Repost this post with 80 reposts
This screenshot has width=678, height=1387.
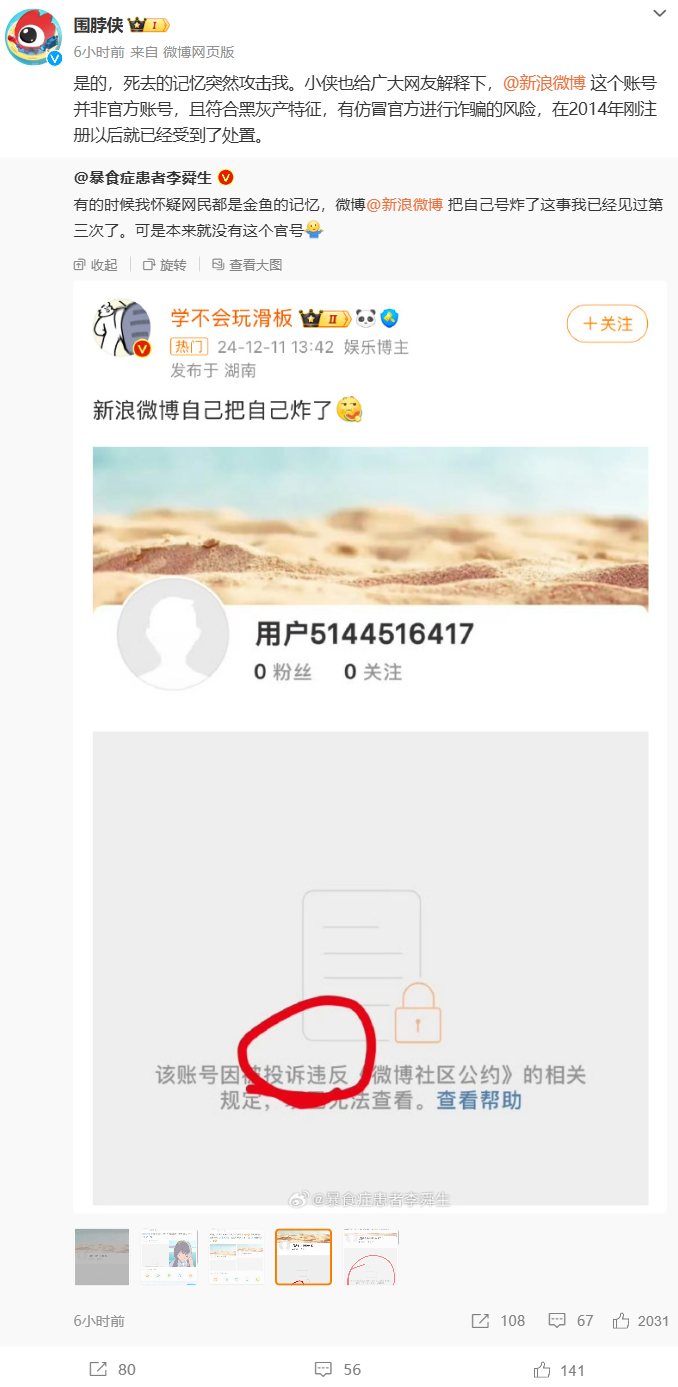click(113, 1370)
